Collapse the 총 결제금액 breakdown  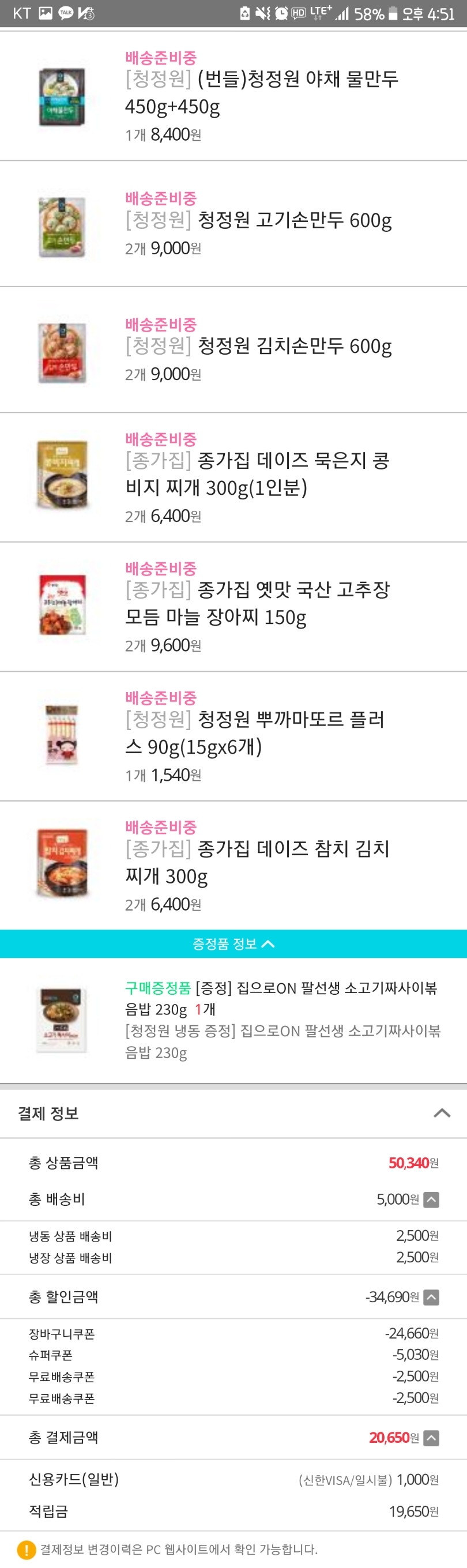click(431, 1438)
